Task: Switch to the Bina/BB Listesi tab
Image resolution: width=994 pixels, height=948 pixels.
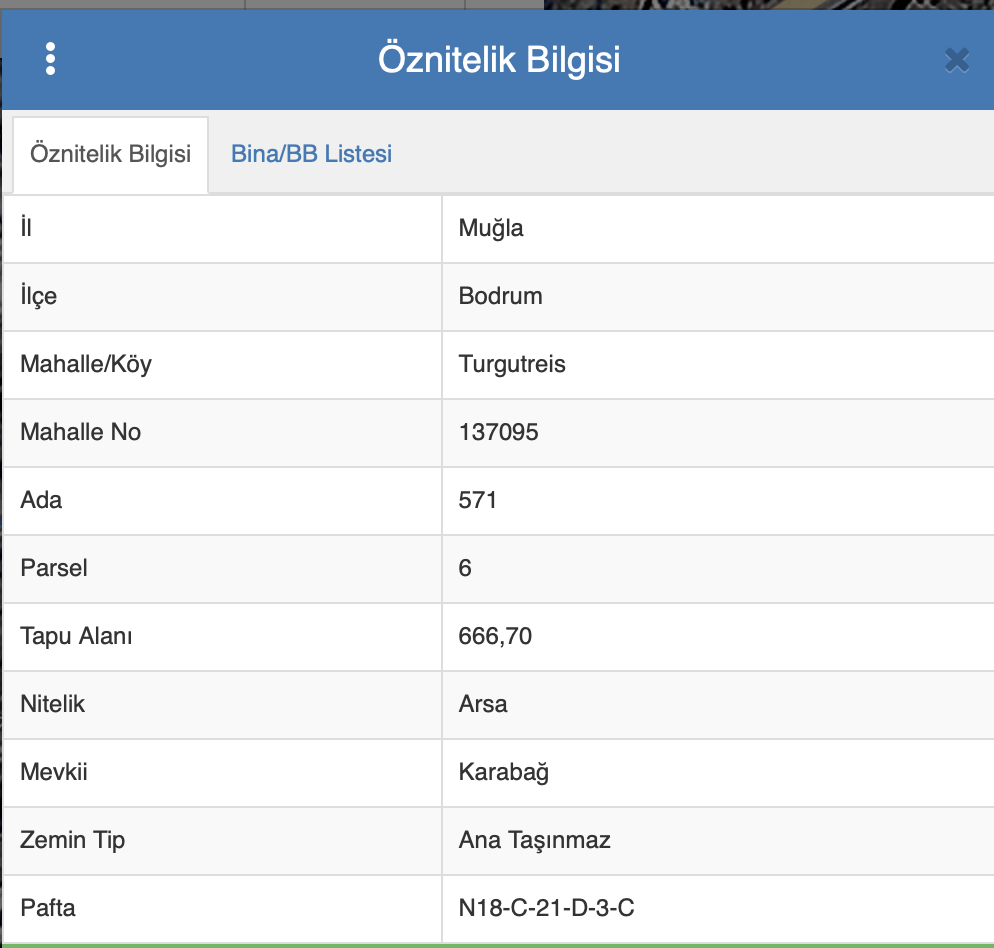Action: [311, 154]
